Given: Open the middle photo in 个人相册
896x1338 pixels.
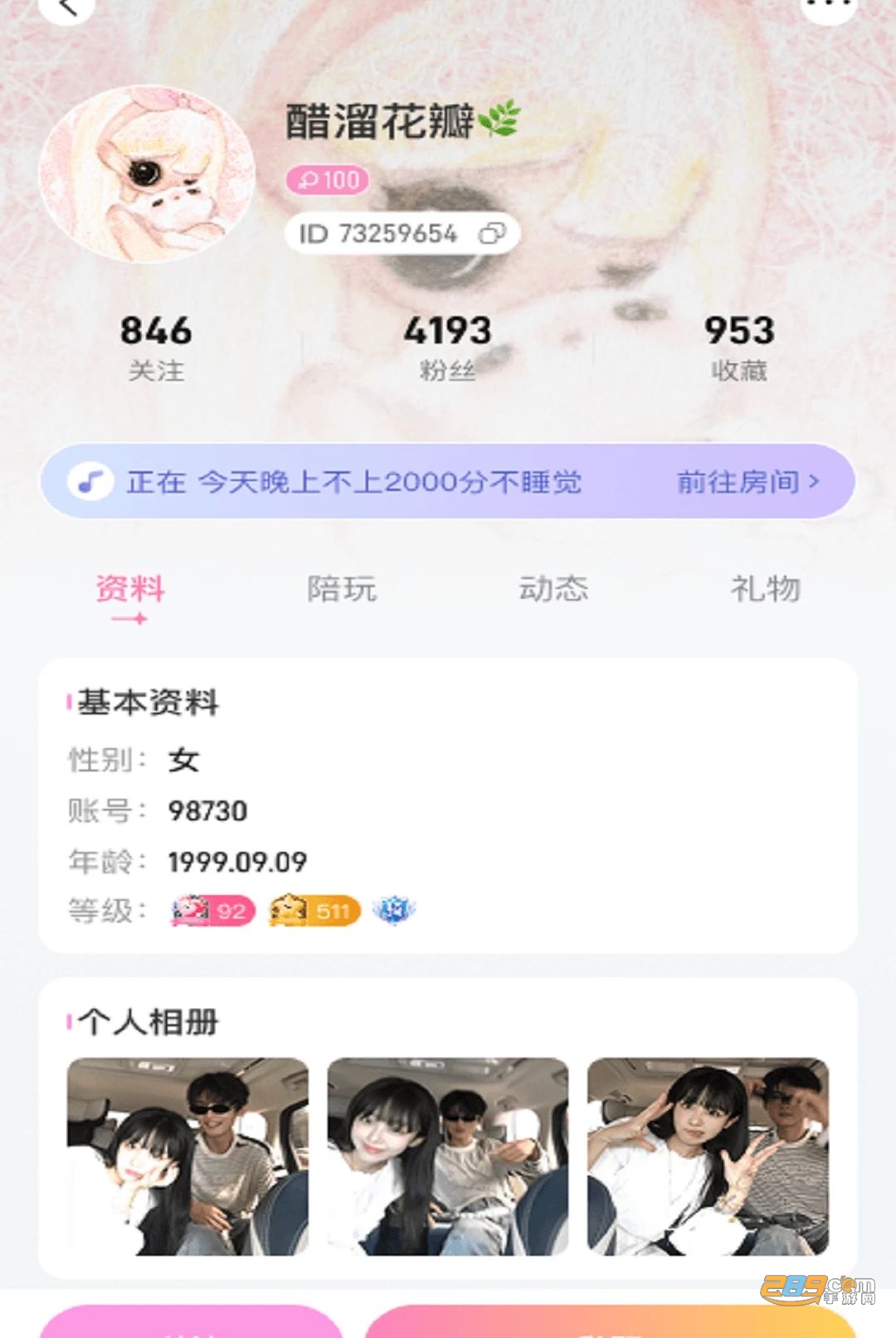Looking at the screenshot, I should 448,1156.
